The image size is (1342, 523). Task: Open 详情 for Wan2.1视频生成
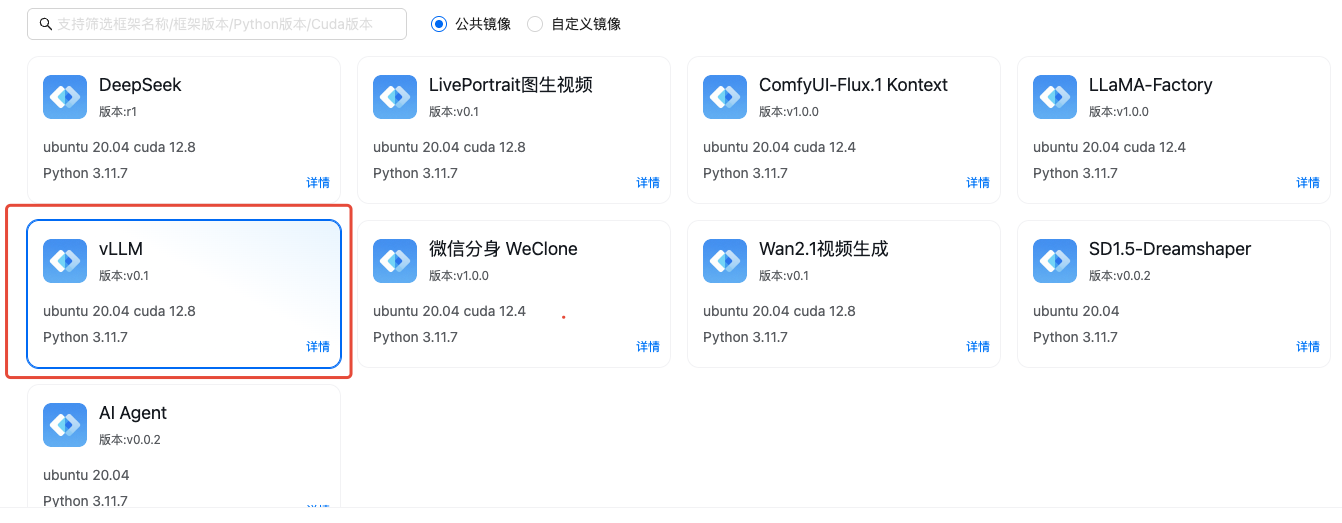pyautogui.click(x=978, y=347)
